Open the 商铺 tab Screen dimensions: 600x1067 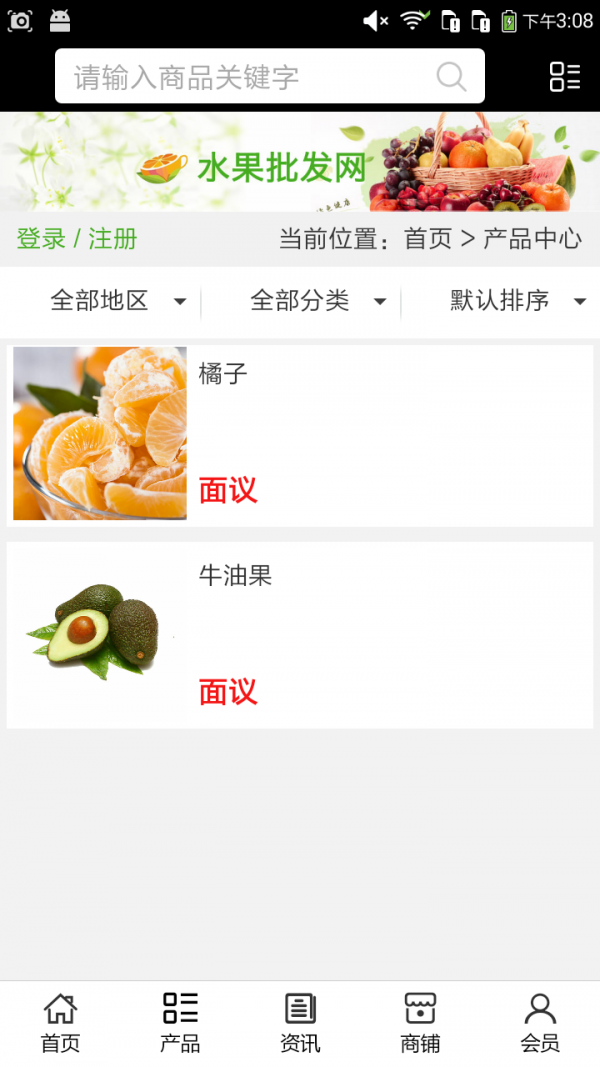point(420,1023)
